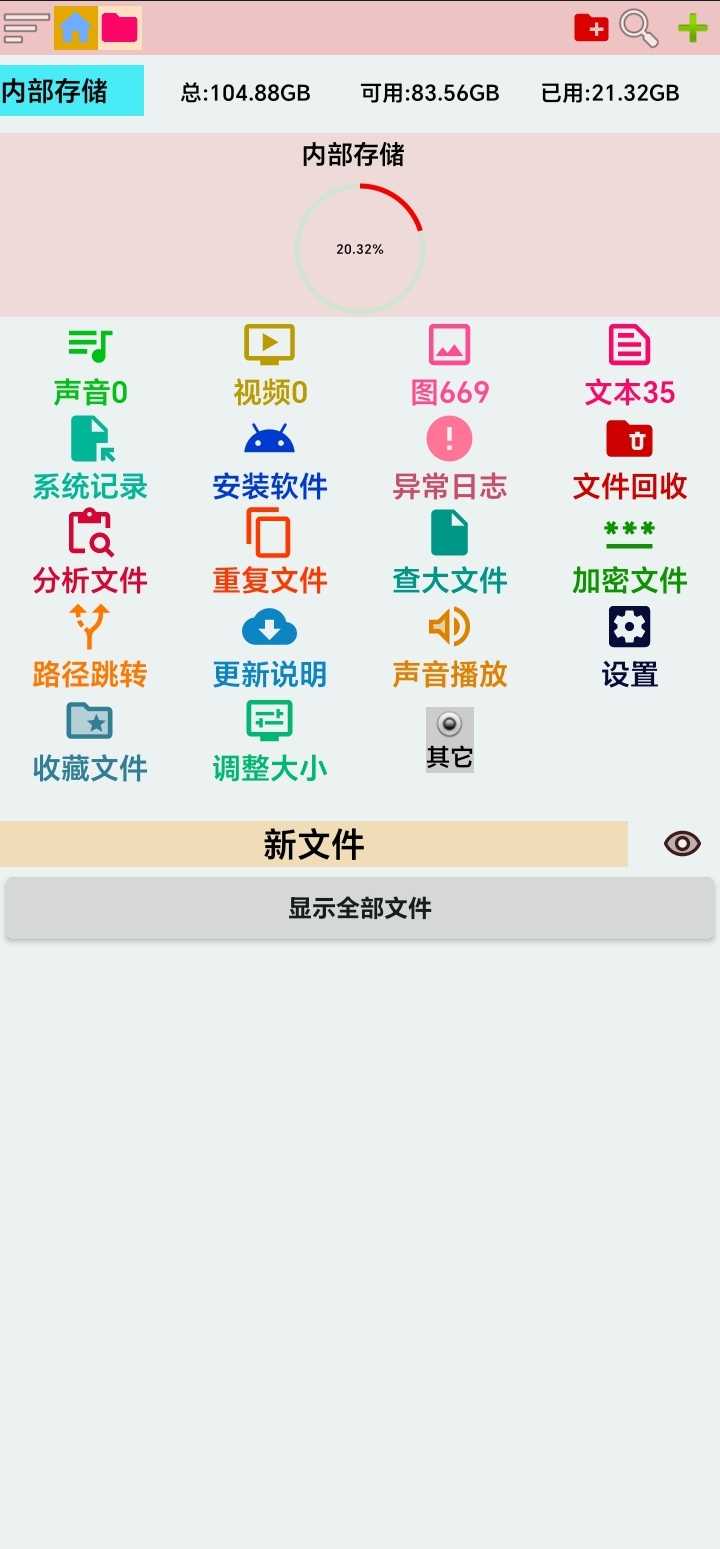Launch 查大文件 large file finder

pyautogui.click(x=450, y=555)
